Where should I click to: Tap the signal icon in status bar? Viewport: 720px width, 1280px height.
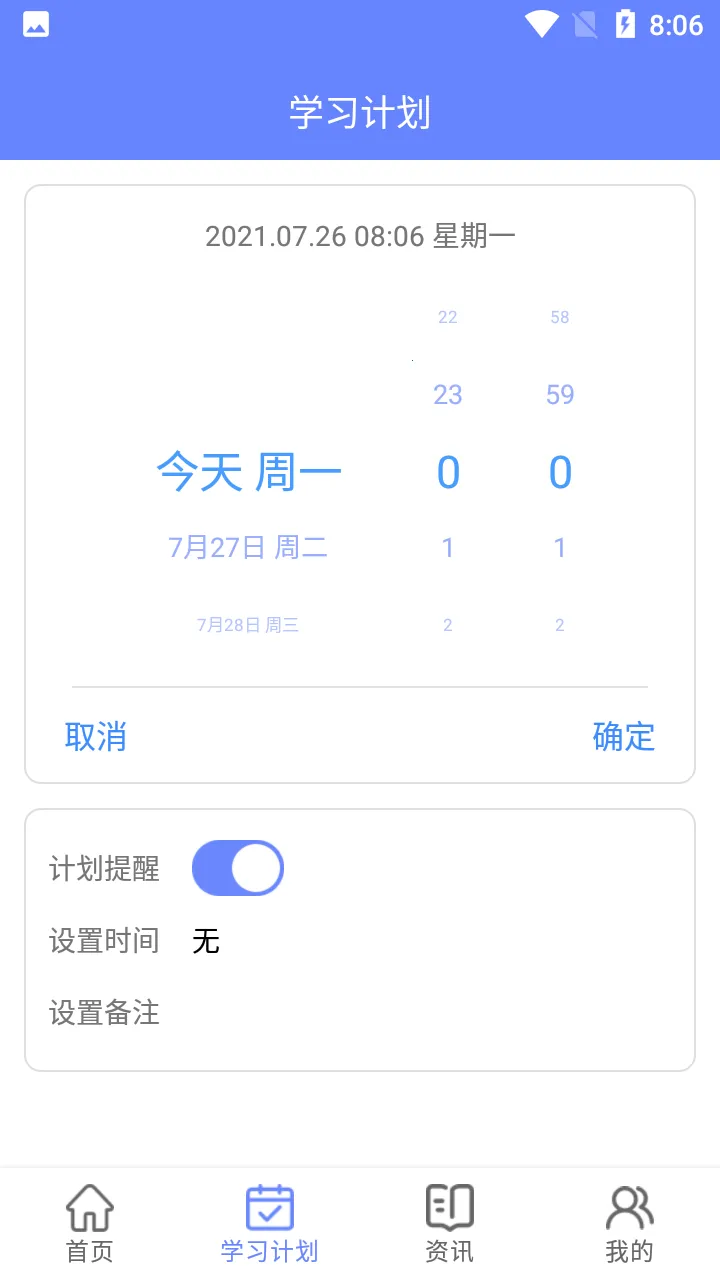pos(588,24)
